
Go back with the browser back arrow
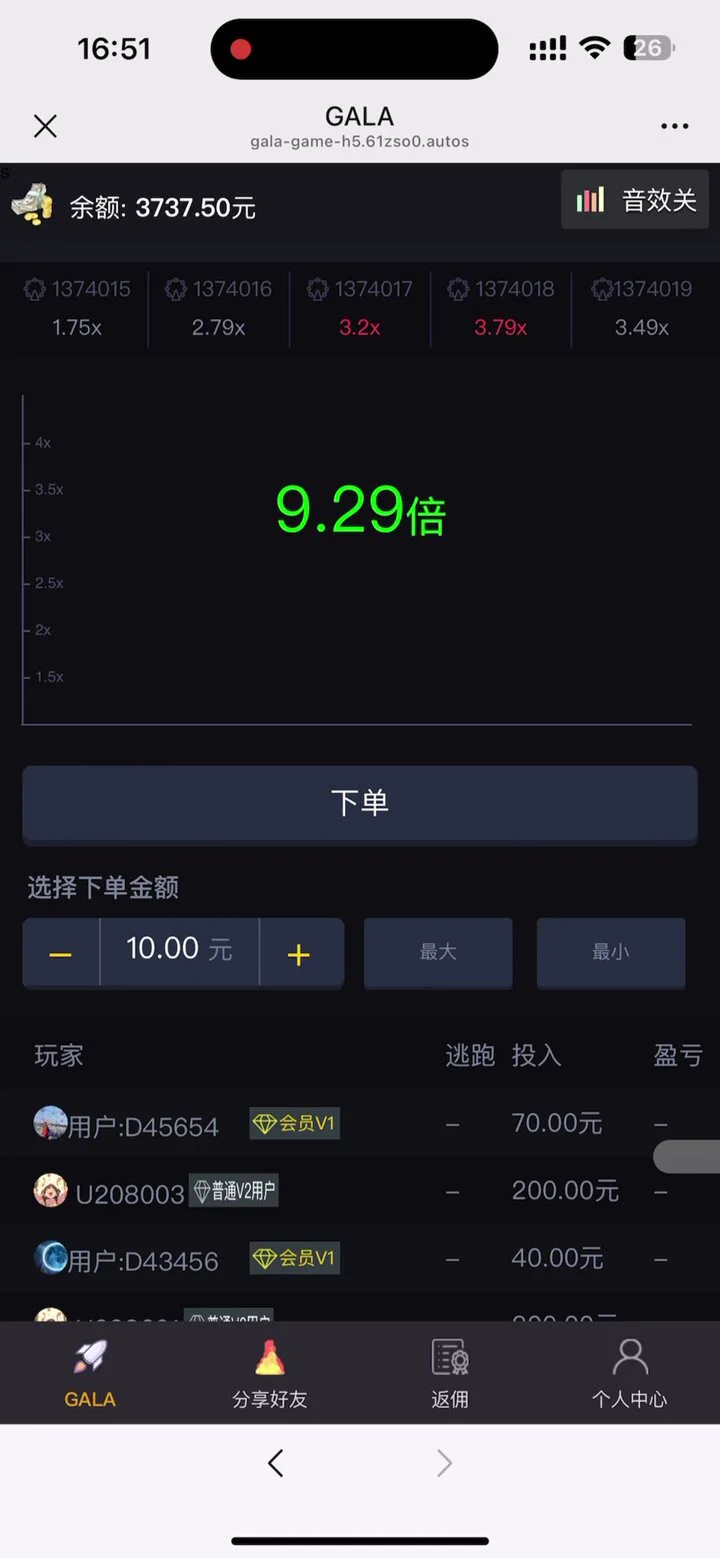point(276,1463)
